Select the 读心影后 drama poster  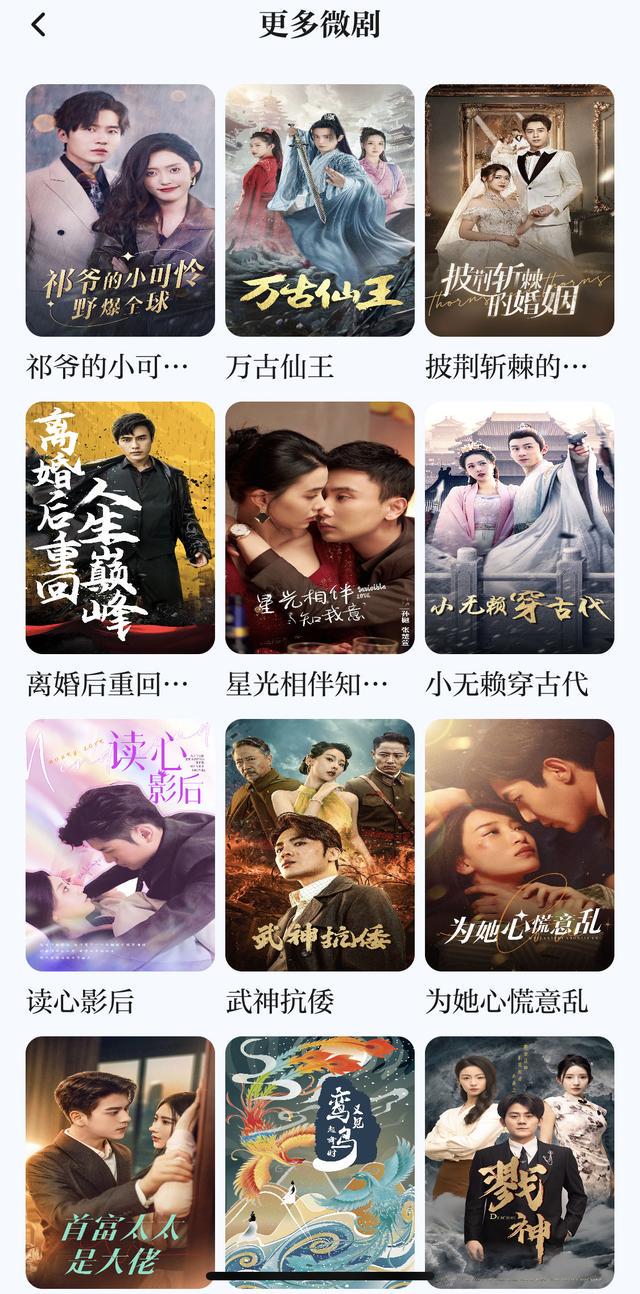(x=120, y=844)
